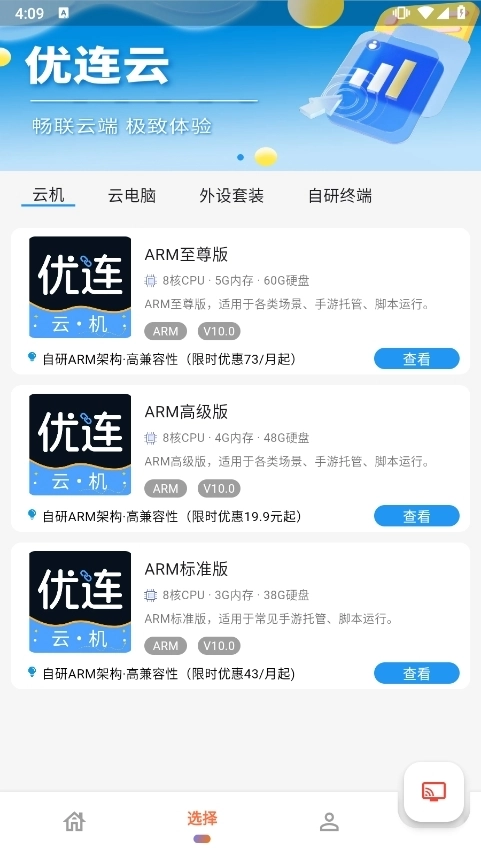Open the ARM高级版 product card
The width and height of the screenshot is (481, 856).
point(240,459)
